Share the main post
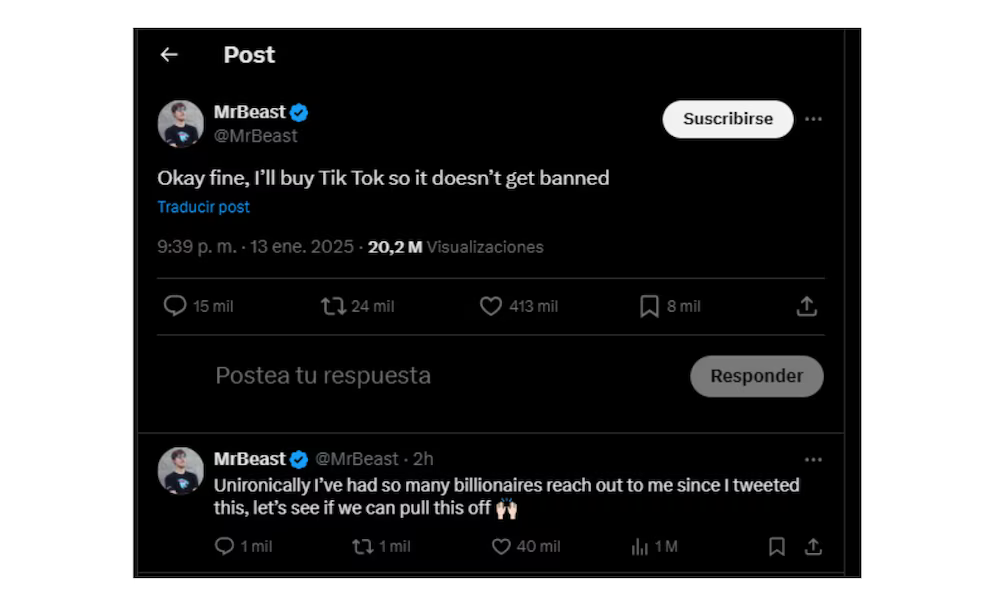The image size is (992, 606). coord(806,306)
